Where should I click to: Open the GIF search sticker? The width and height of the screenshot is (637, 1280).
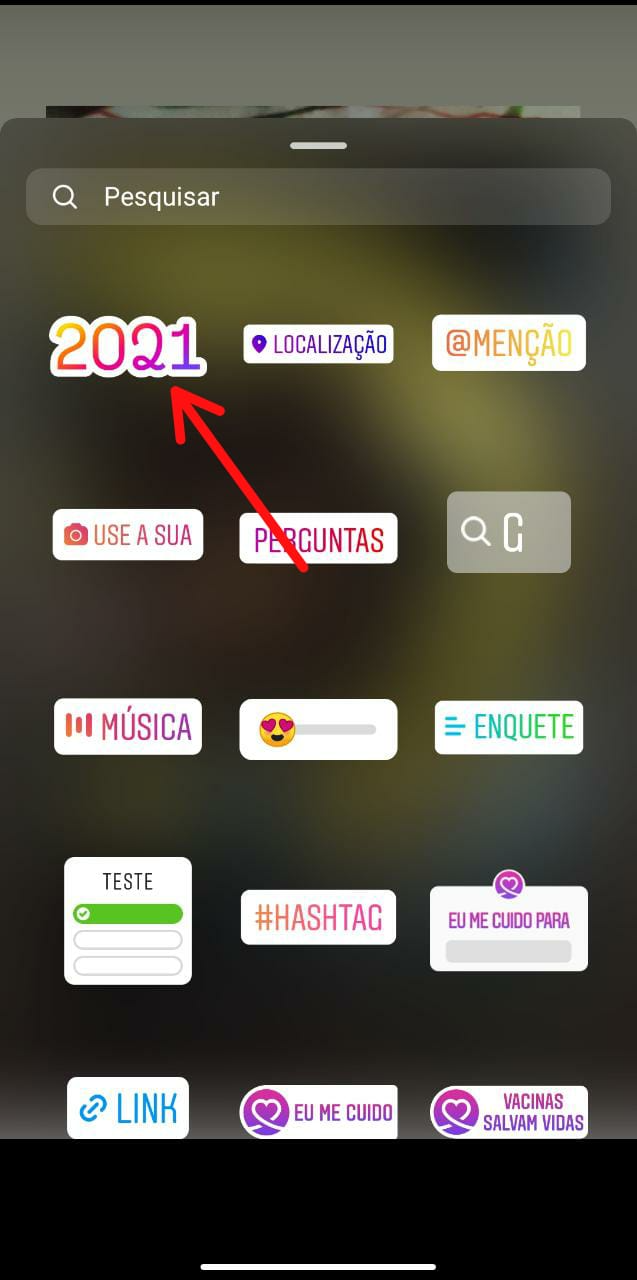(508, 532)
